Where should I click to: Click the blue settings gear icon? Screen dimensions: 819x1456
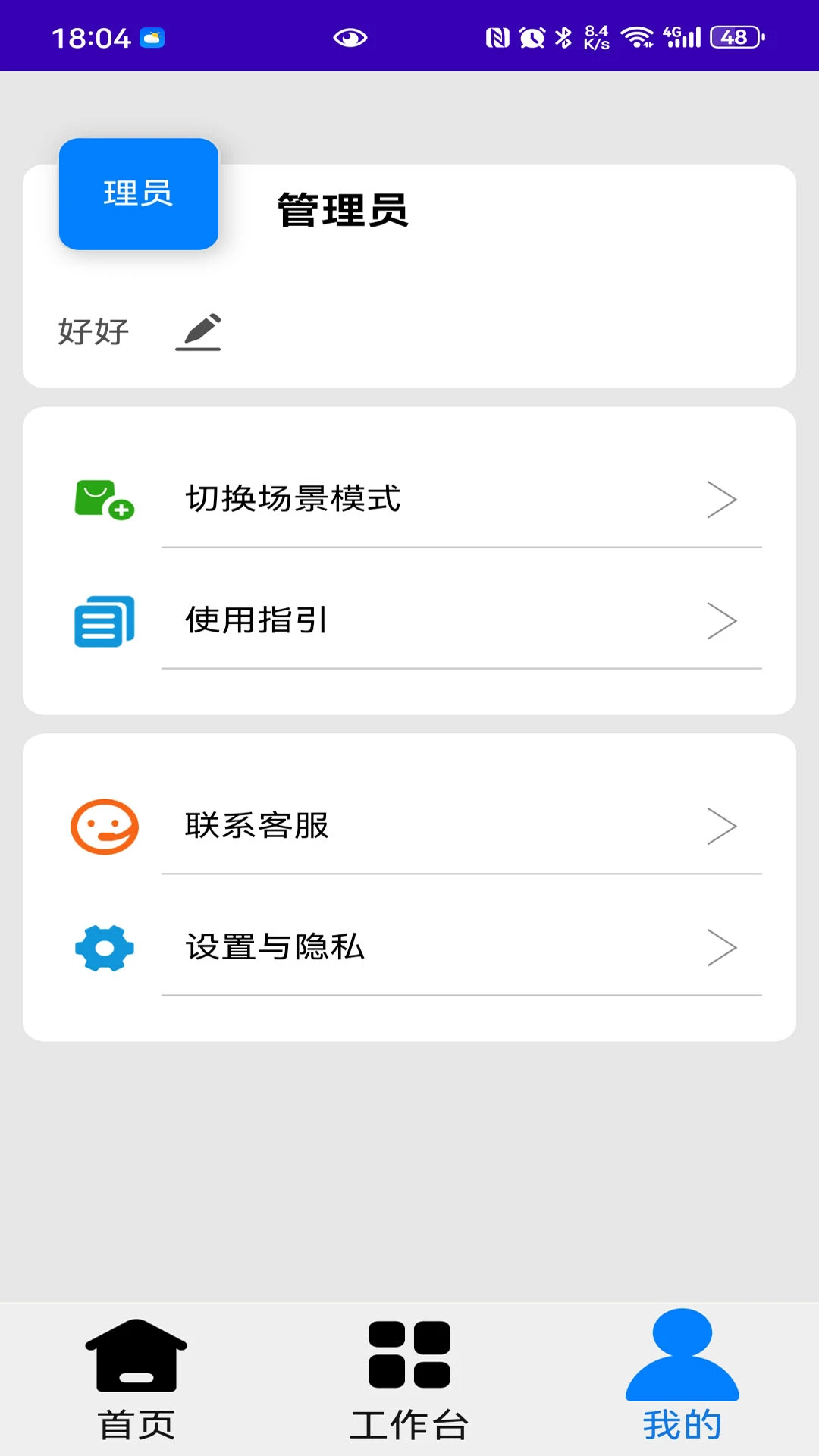102,948
